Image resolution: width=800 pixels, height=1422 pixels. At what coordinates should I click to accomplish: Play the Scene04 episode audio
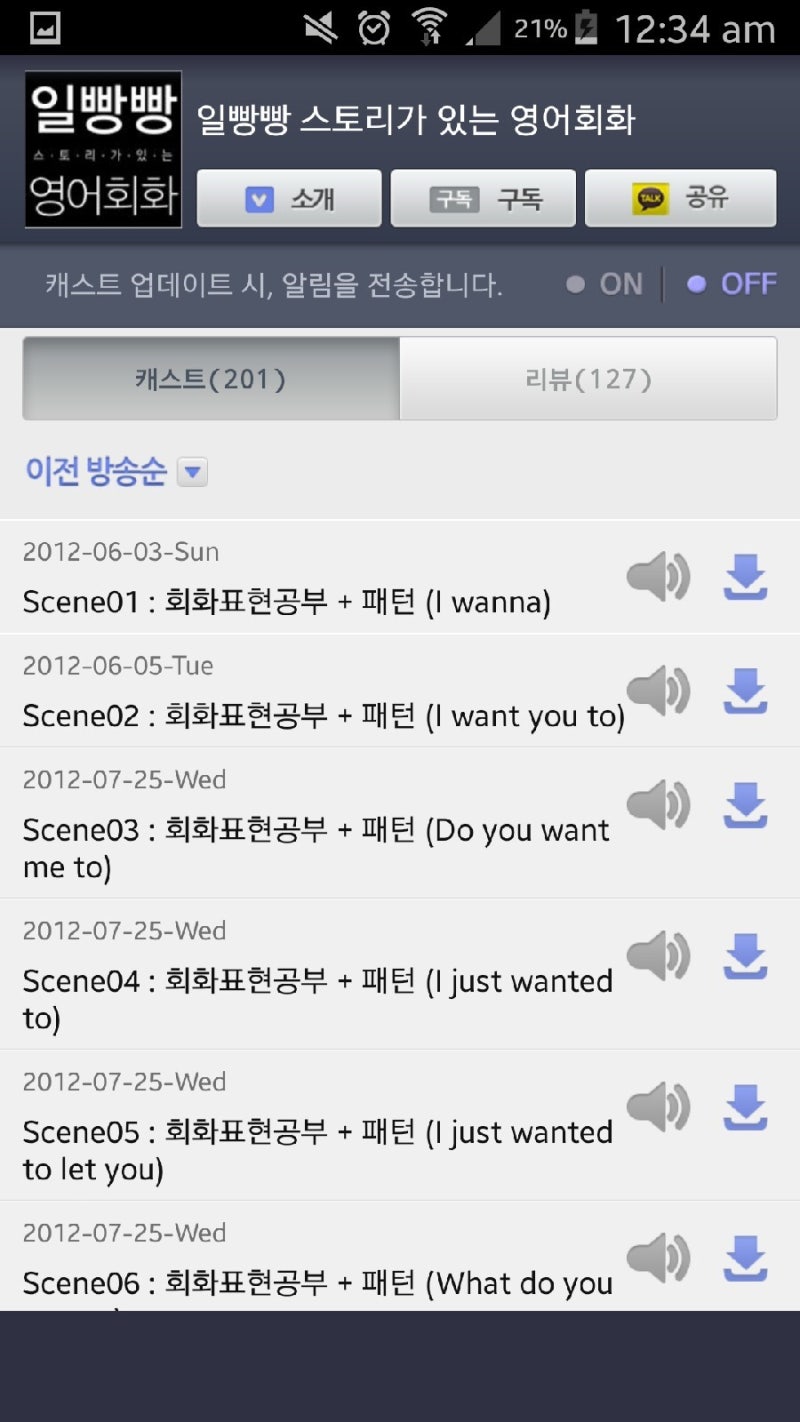tap(658, 956)
